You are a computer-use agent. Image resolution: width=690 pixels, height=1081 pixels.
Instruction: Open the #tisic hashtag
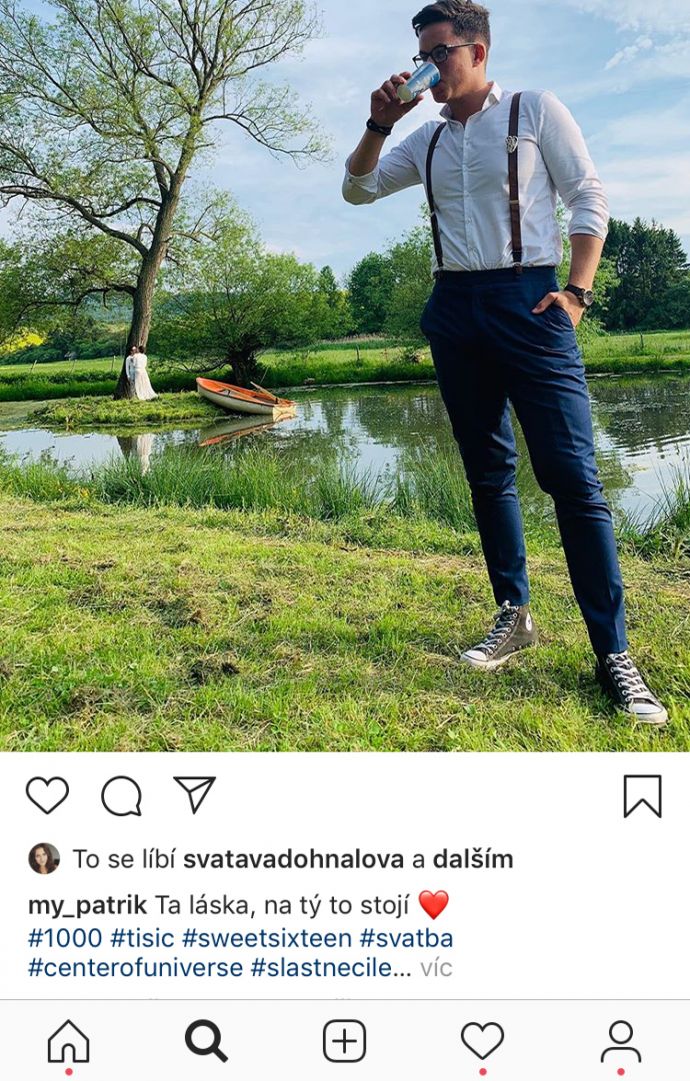(x=142, y=938)
